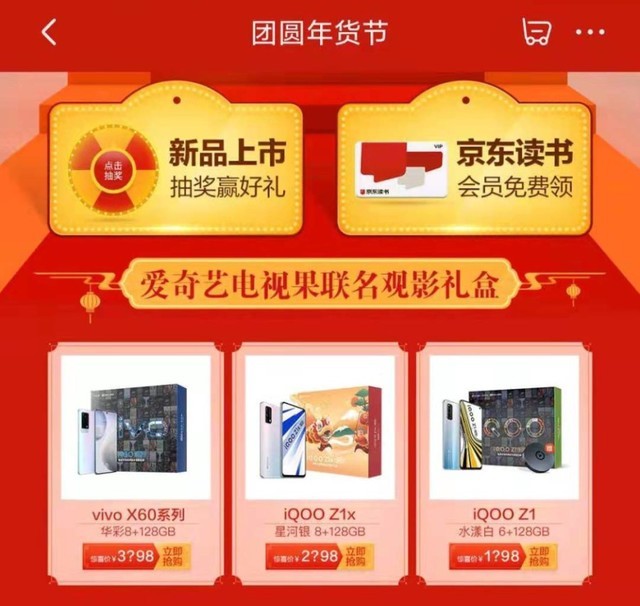View the vivo X60系列 product card

[x=135, y=430]
